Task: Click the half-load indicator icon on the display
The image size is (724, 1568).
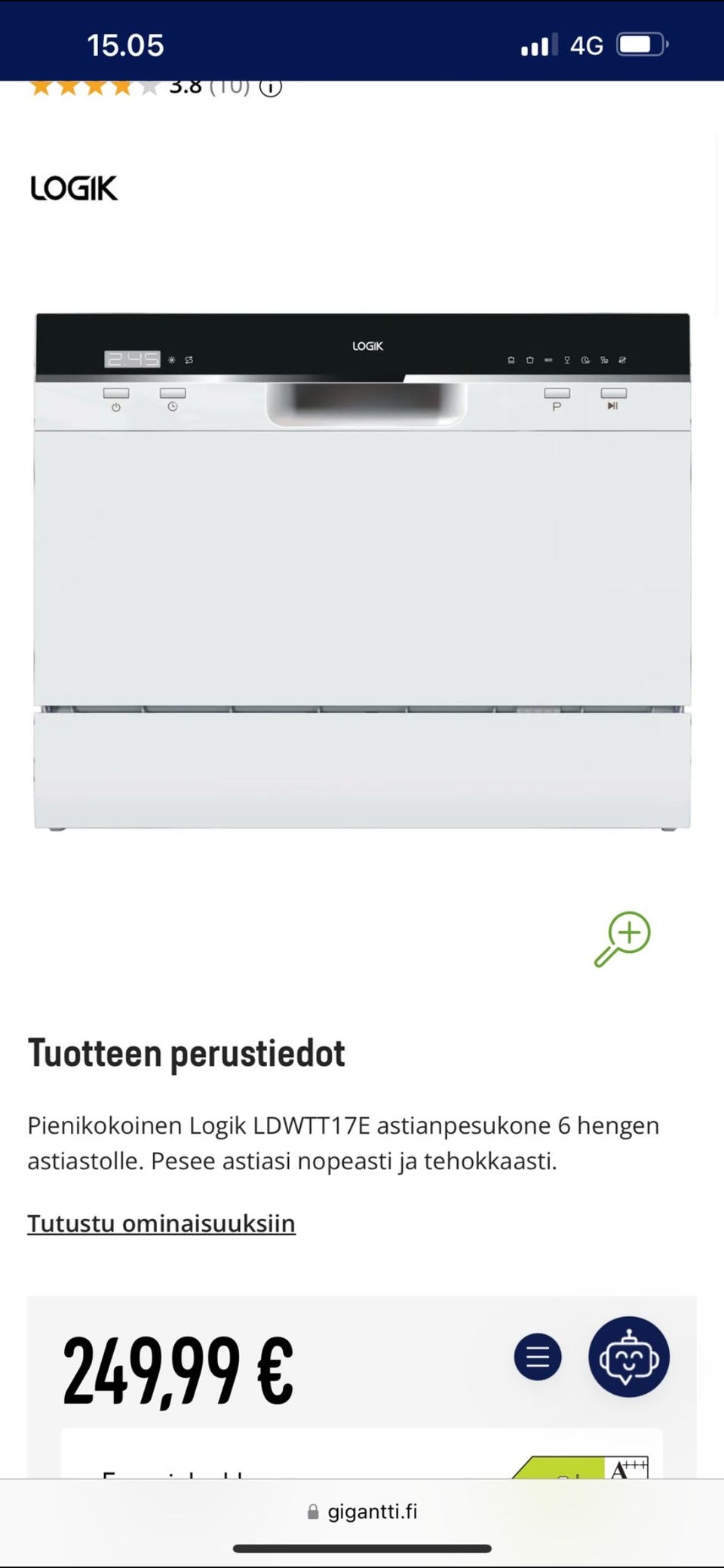Action: point(605,360)
